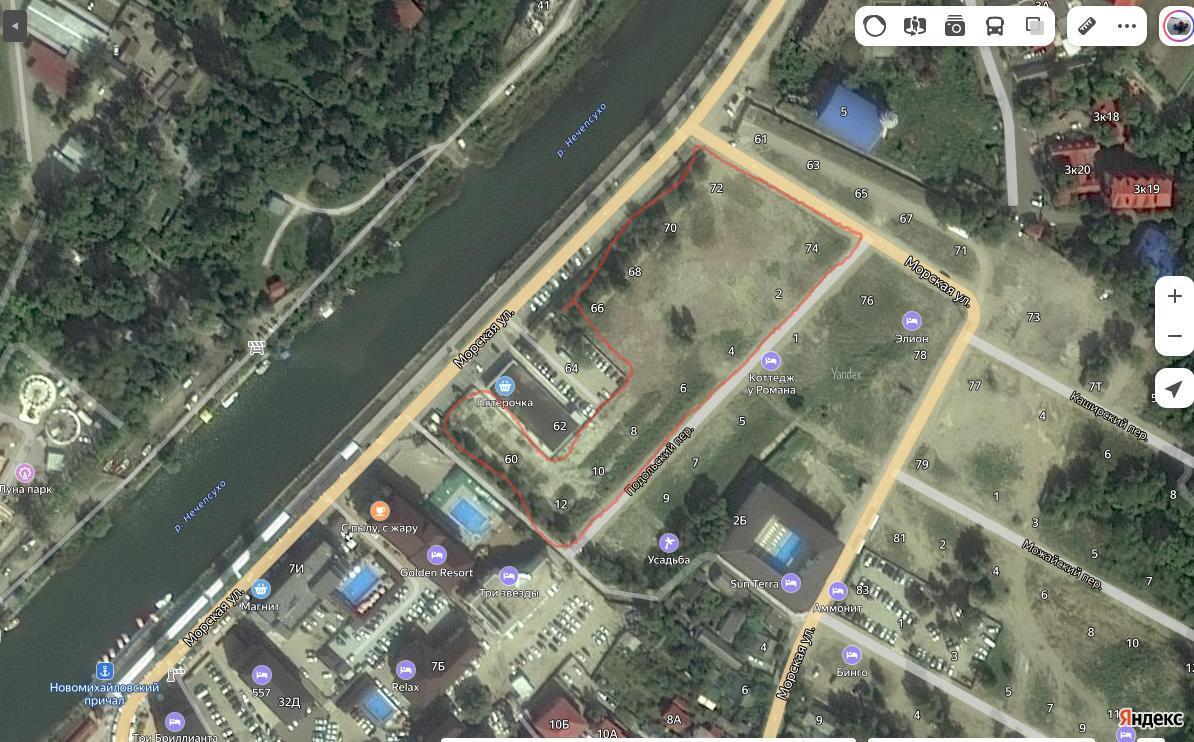Screen dimensions: 1194x742
Task: Open the user profile avatar
Action: tap(1176, 26)
